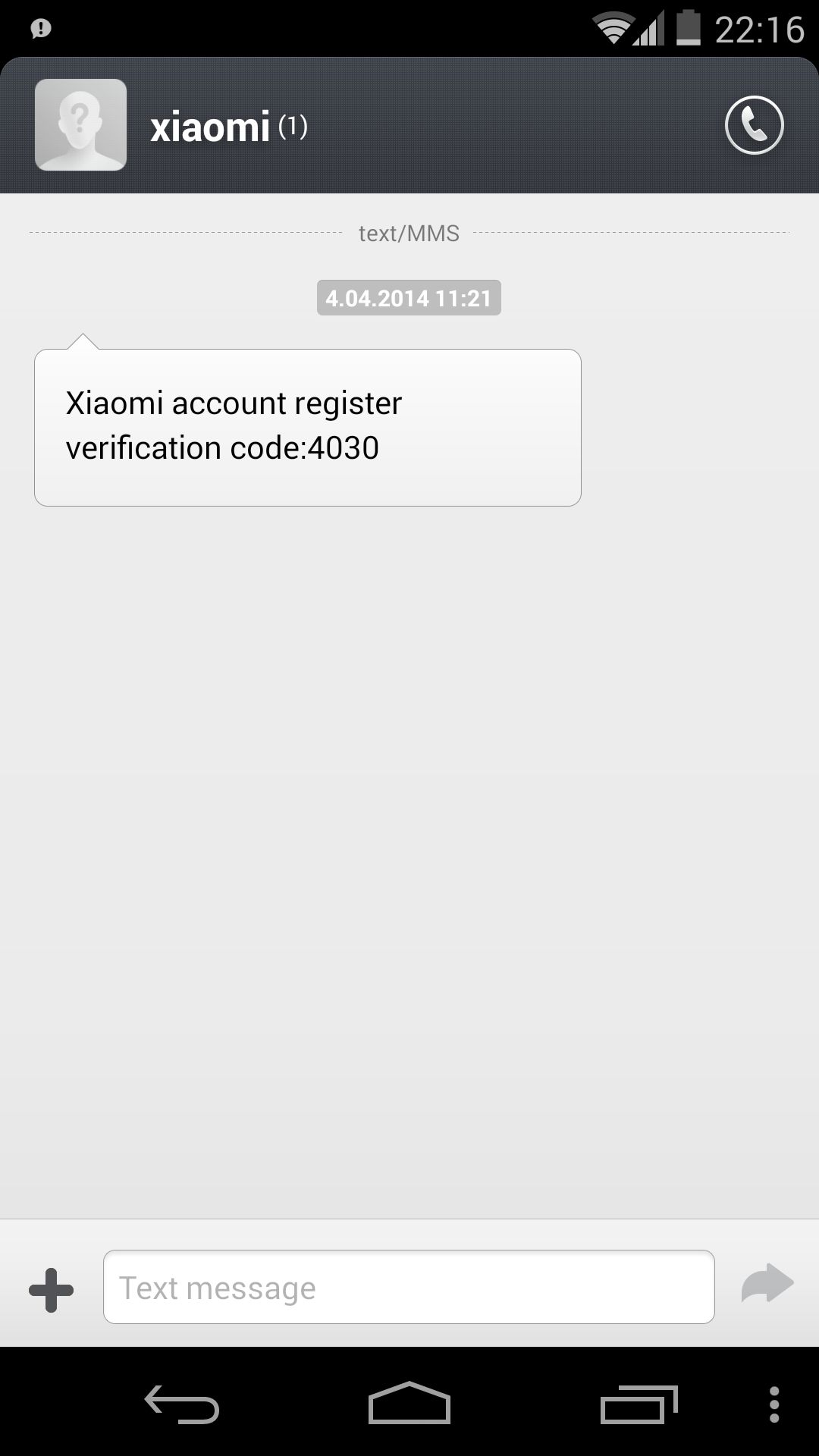Go back using system back button
The width and height of the screenshot is (819, 1456).
[182, 1404]
